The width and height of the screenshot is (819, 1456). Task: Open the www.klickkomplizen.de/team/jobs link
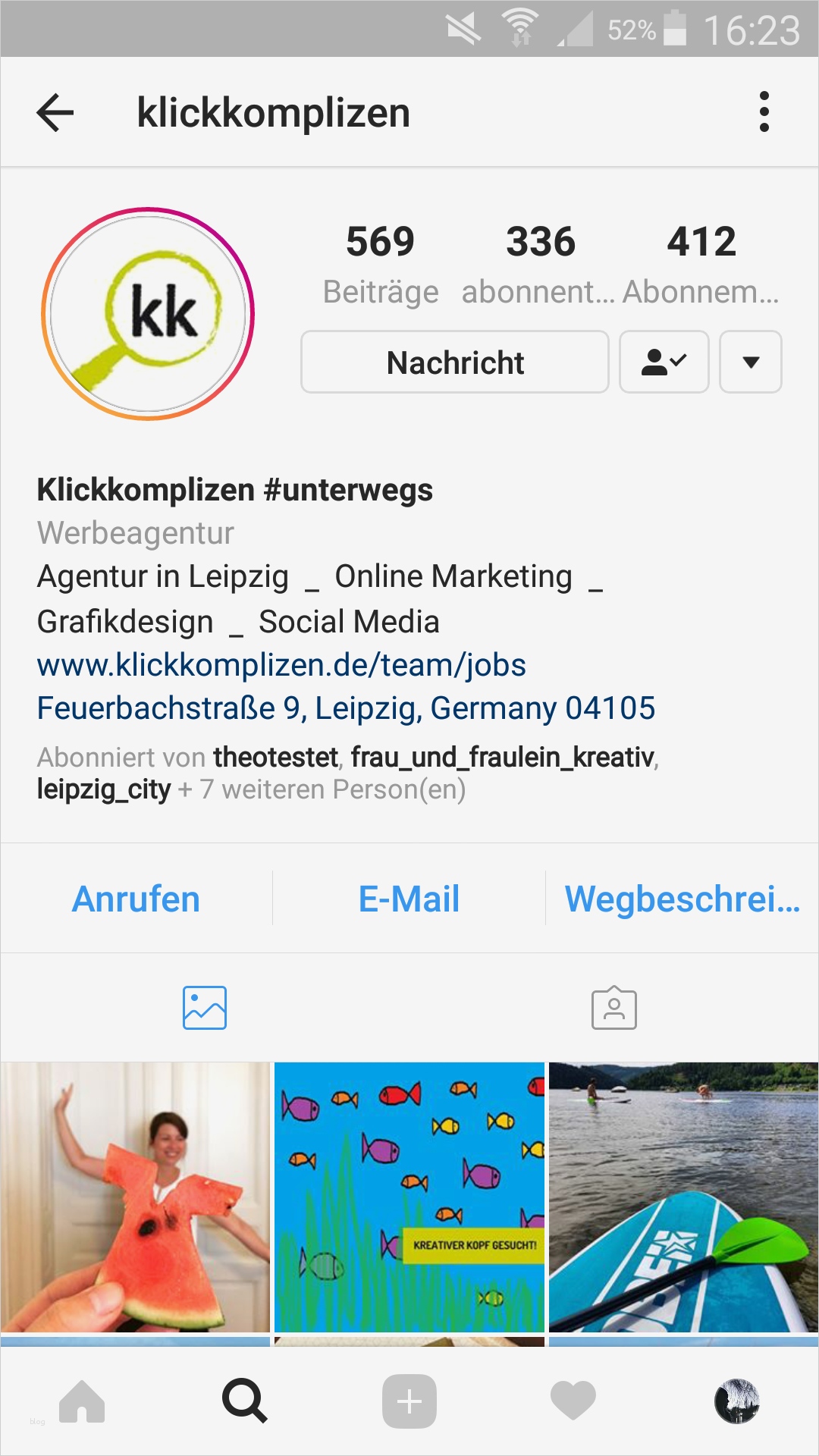281,665
